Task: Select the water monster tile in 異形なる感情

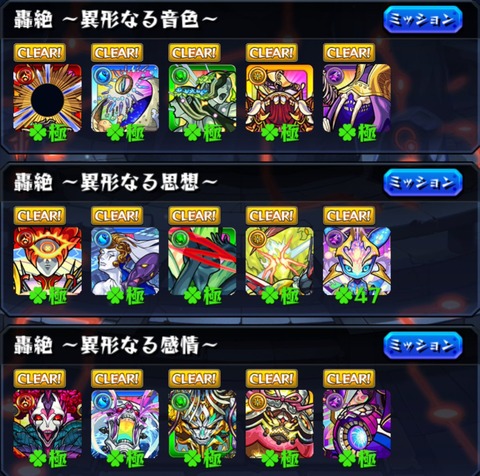Action: point(125,424)
